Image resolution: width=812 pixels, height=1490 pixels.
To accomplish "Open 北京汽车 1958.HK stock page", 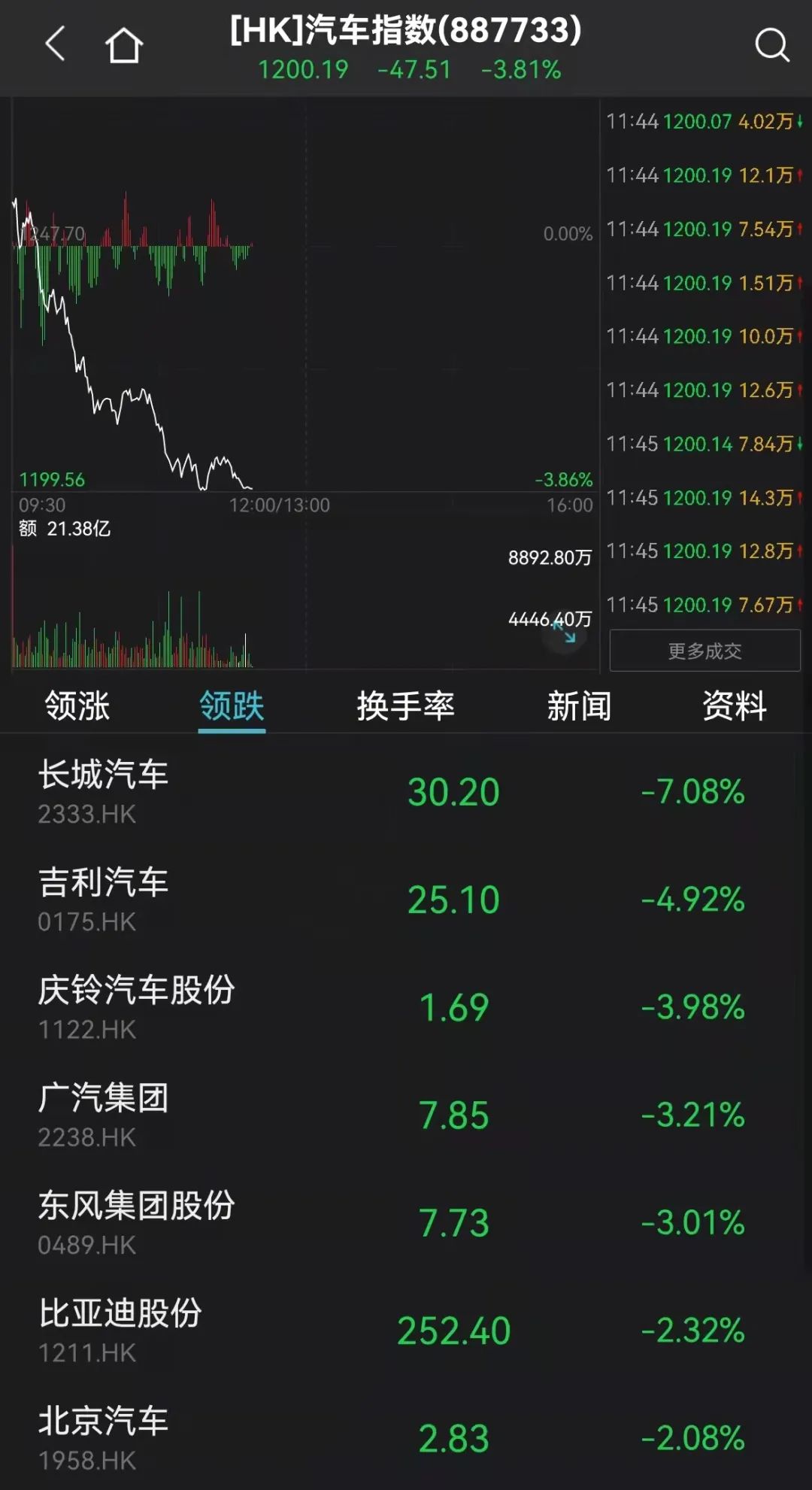I will pyautogui.click(x=406, y=1438).
